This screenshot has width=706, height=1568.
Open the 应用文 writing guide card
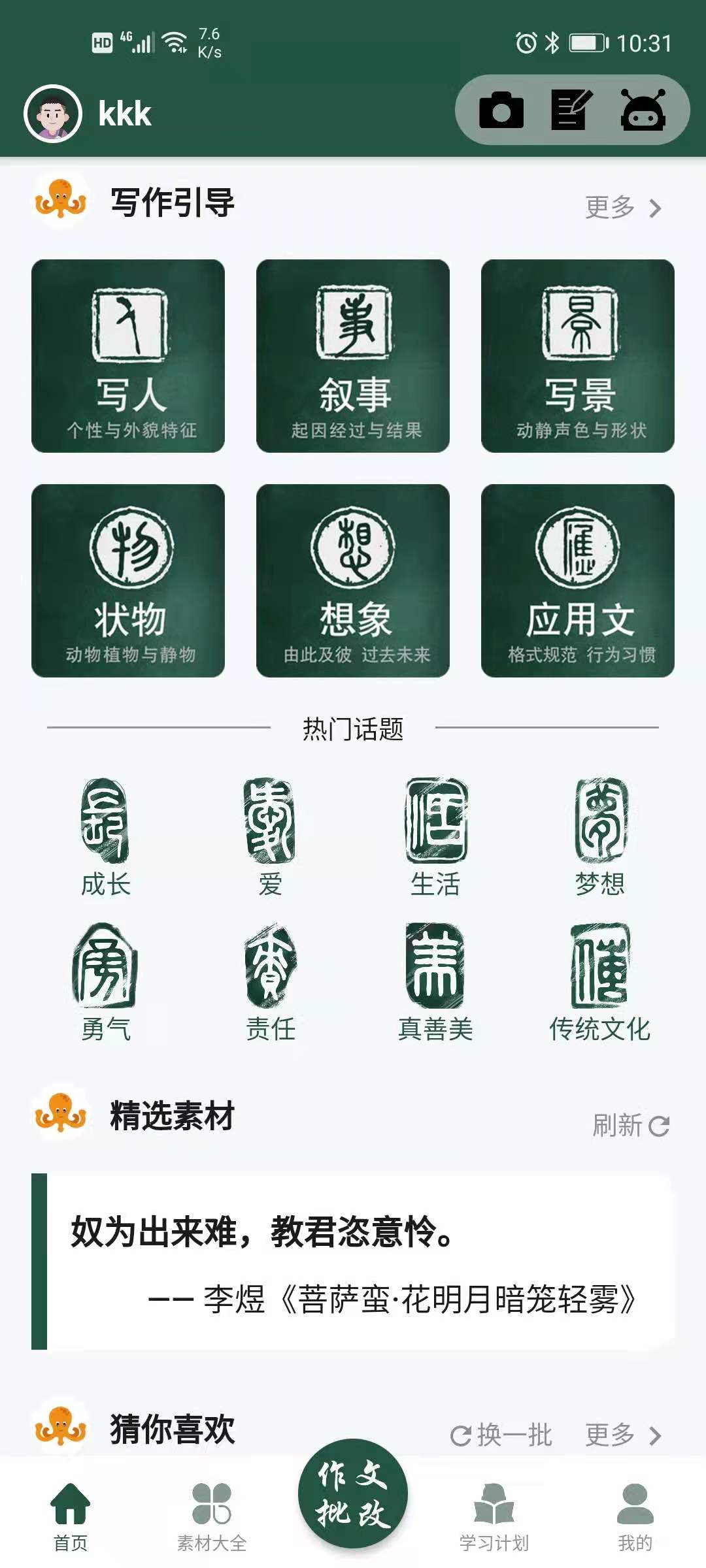(x=578, y=581)
